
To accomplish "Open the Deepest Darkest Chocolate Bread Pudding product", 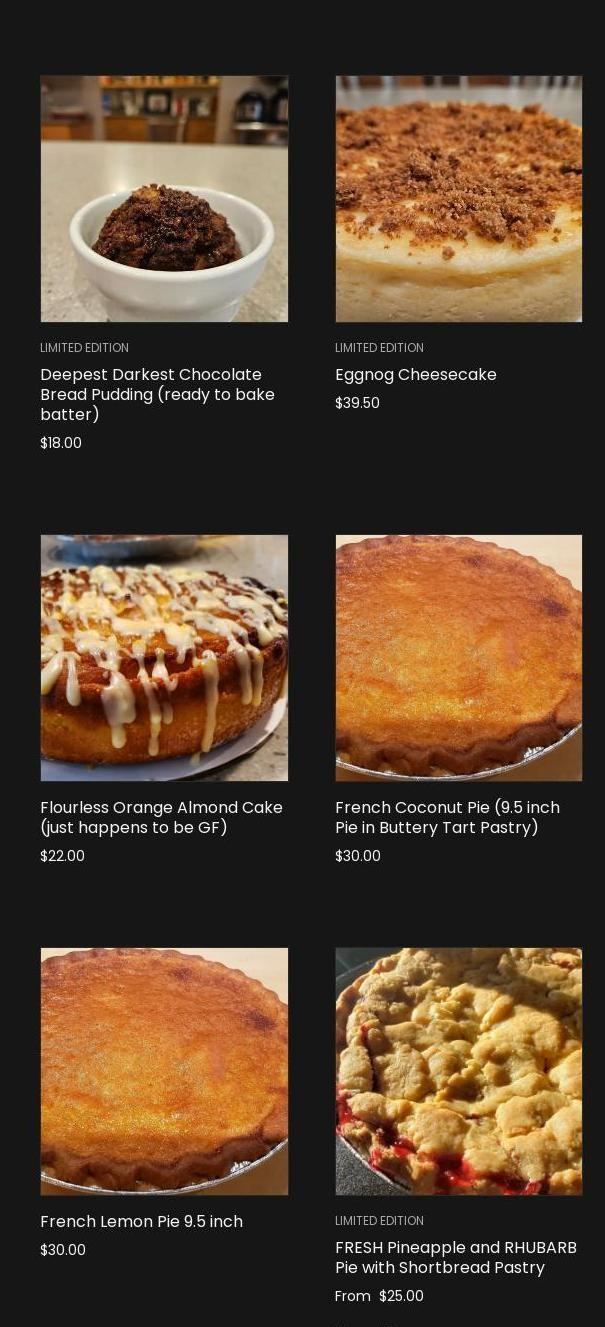I will tap(157, 394).
